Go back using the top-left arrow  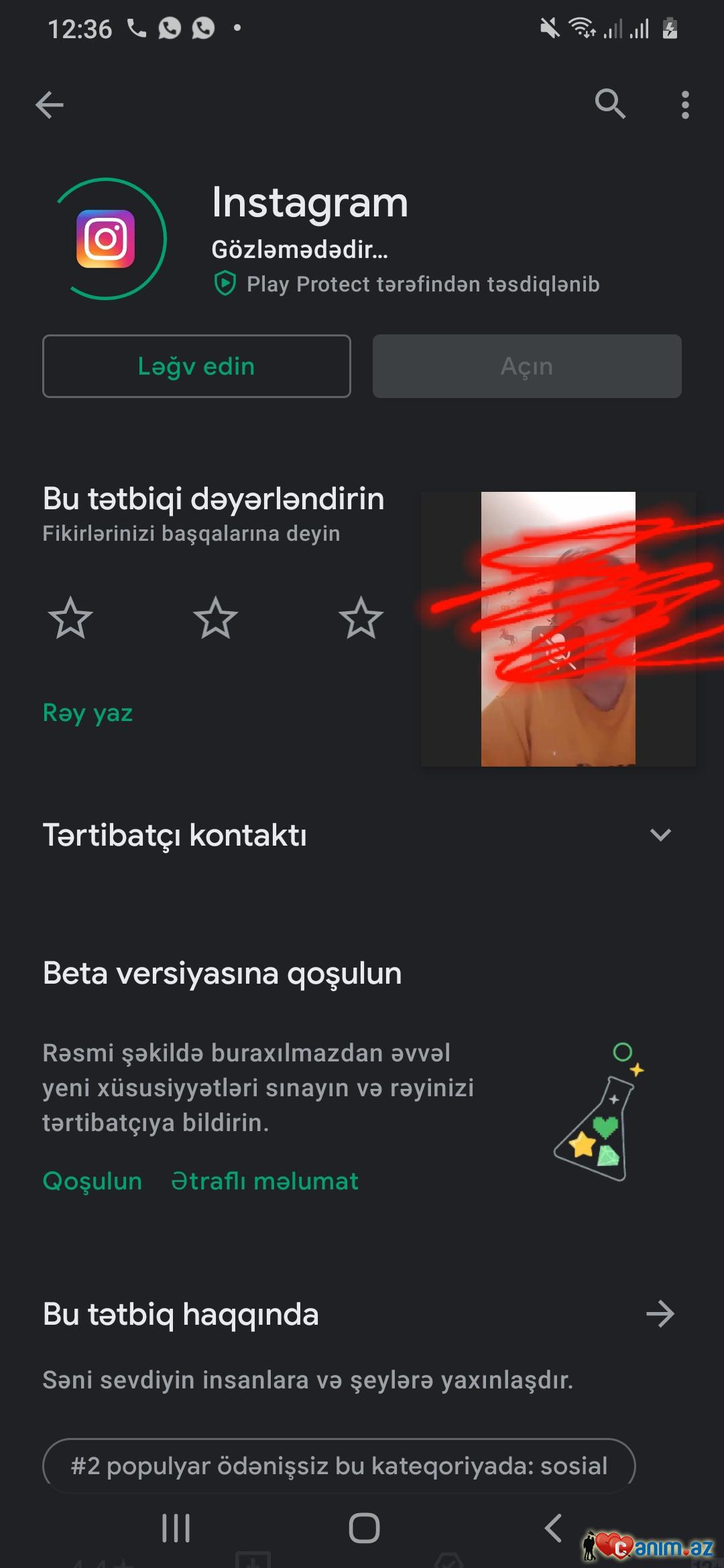pyautogui.click(x=50, y=105)
